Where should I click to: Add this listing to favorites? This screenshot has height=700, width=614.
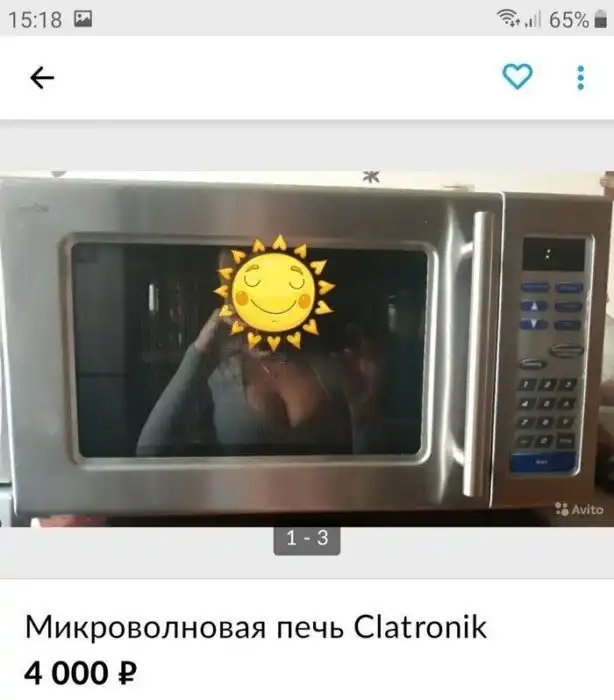(x=517, y=77)
